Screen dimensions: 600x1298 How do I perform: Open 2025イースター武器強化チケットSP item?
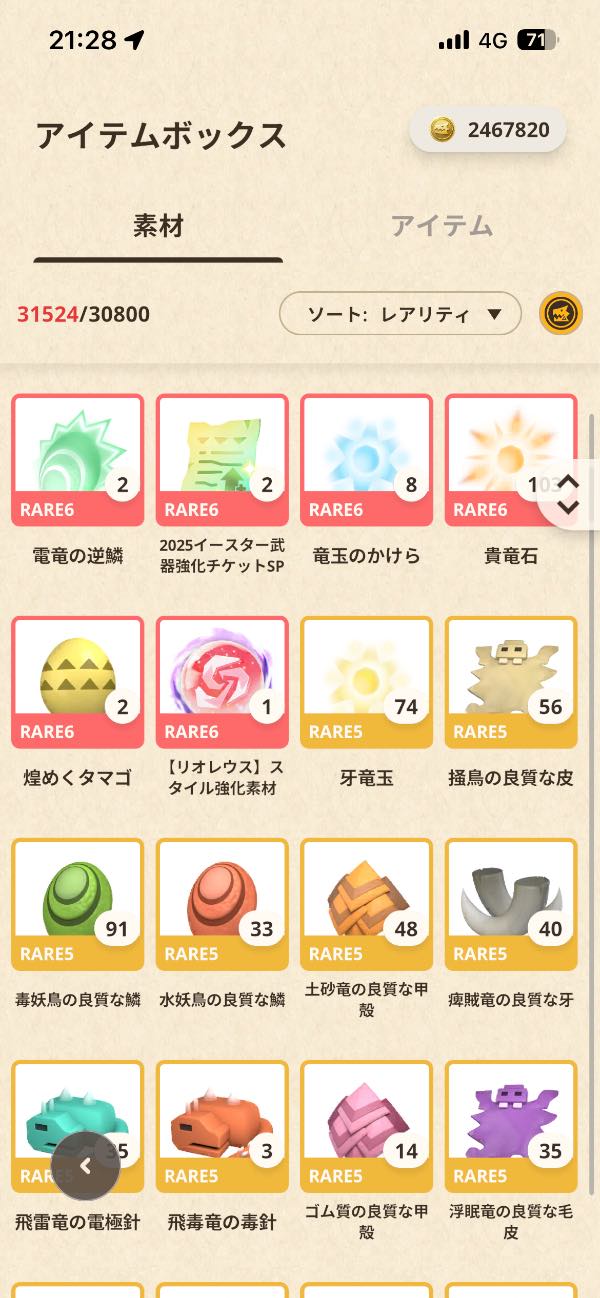tap(222, 460)
